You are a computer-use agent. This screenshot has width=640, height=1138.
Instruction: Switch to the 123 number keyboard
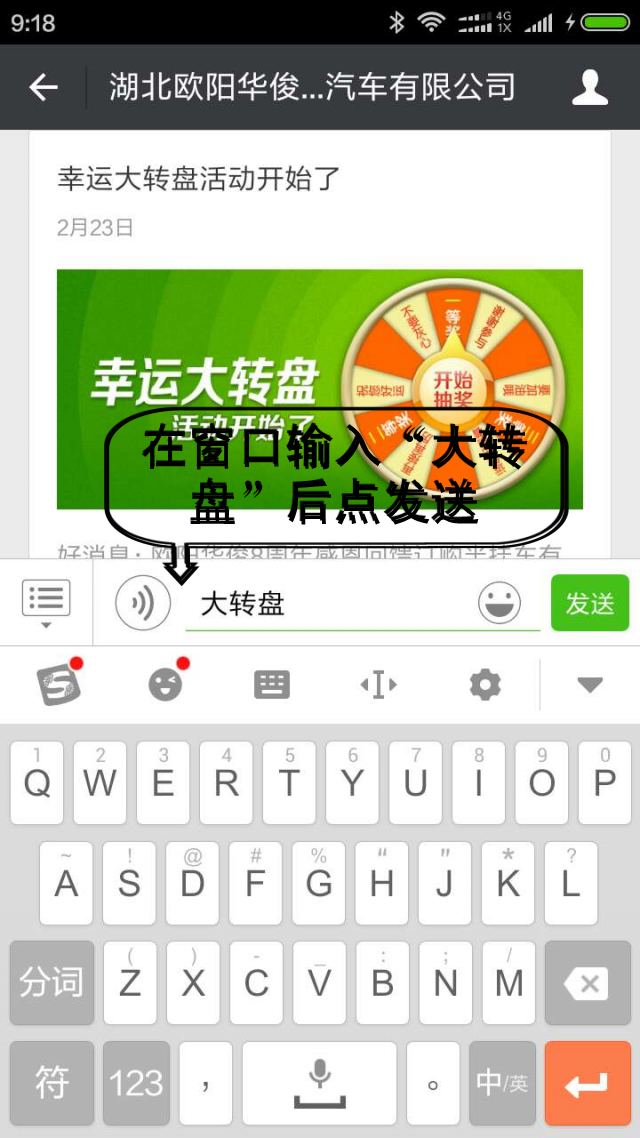[x=136, y=1082]
